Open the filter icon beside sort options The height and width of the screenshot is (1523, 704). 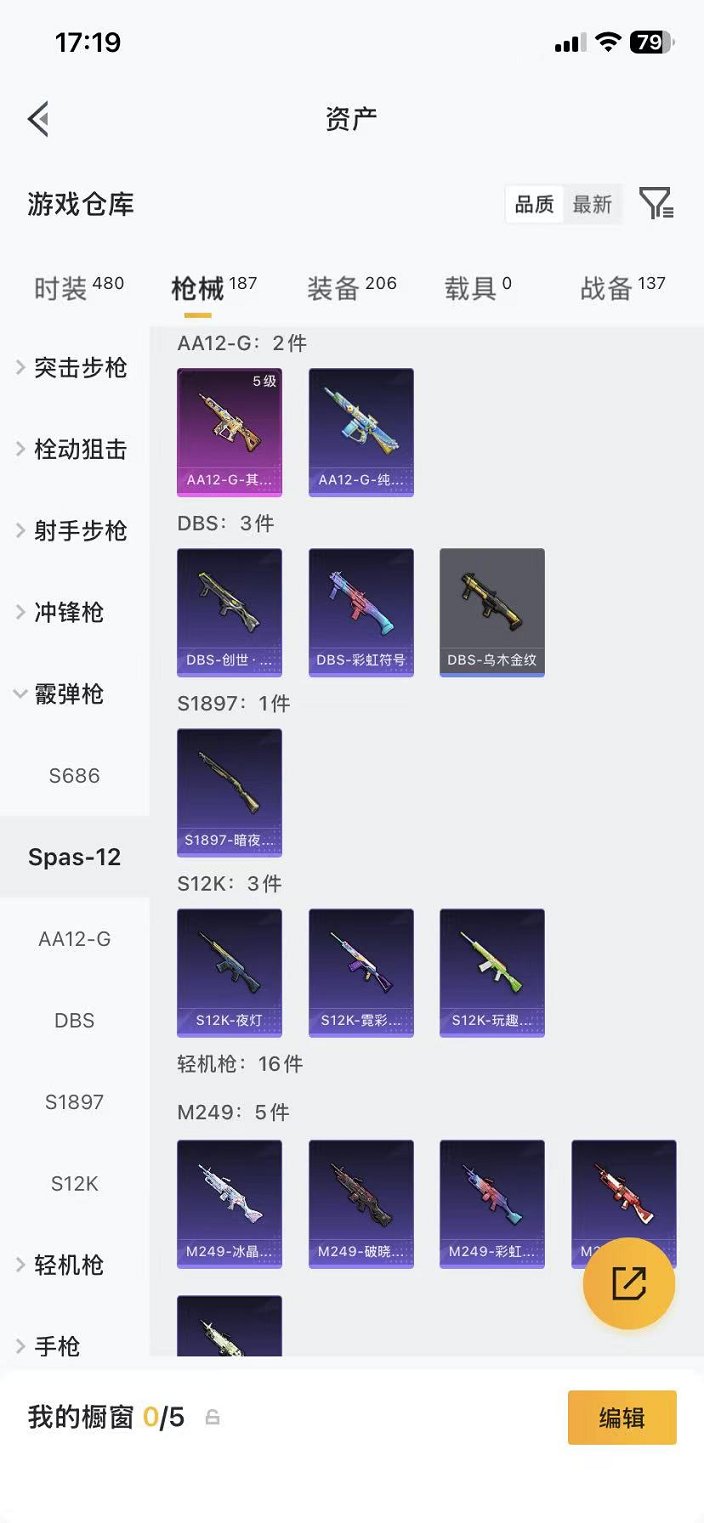(x=657, y=204)
